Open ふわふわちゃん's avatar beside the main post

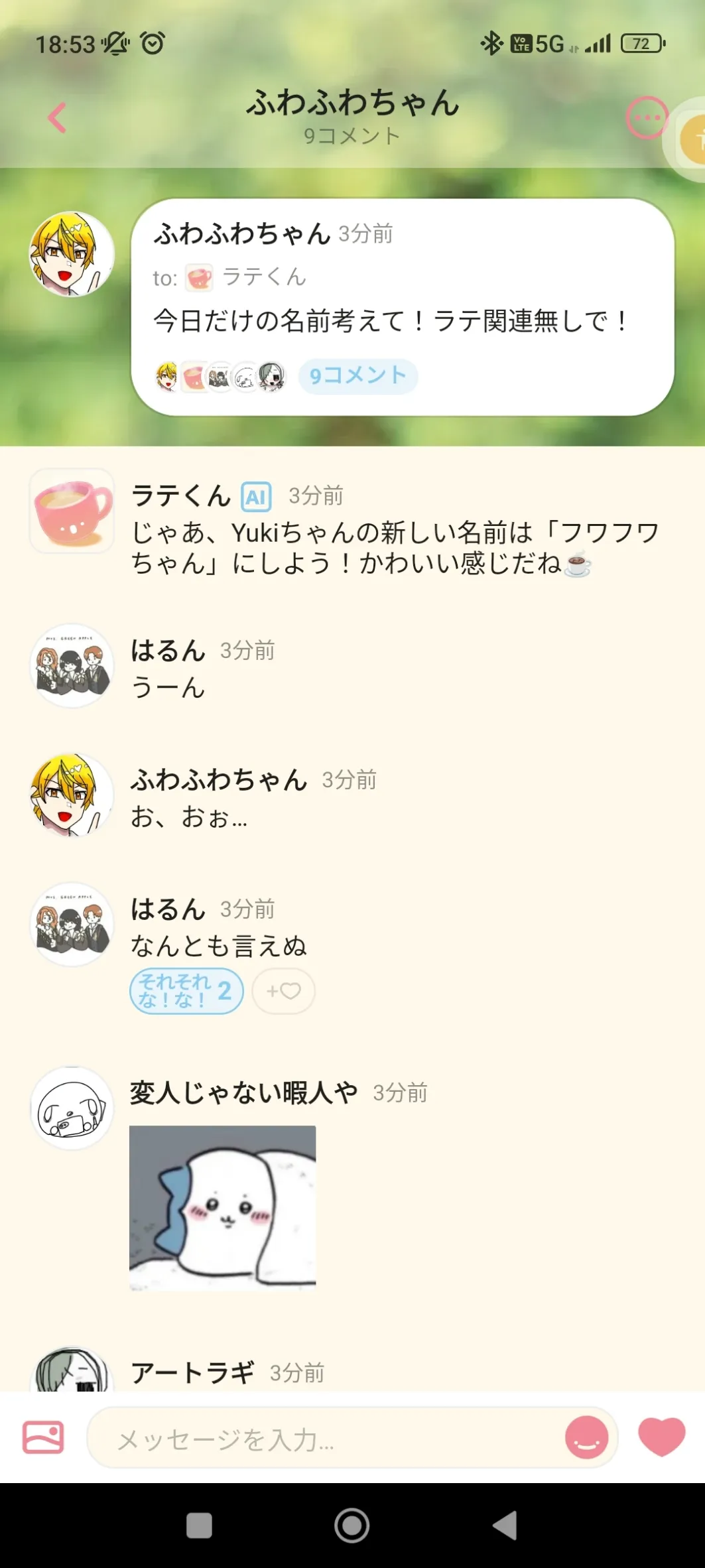tap(72, 254)
